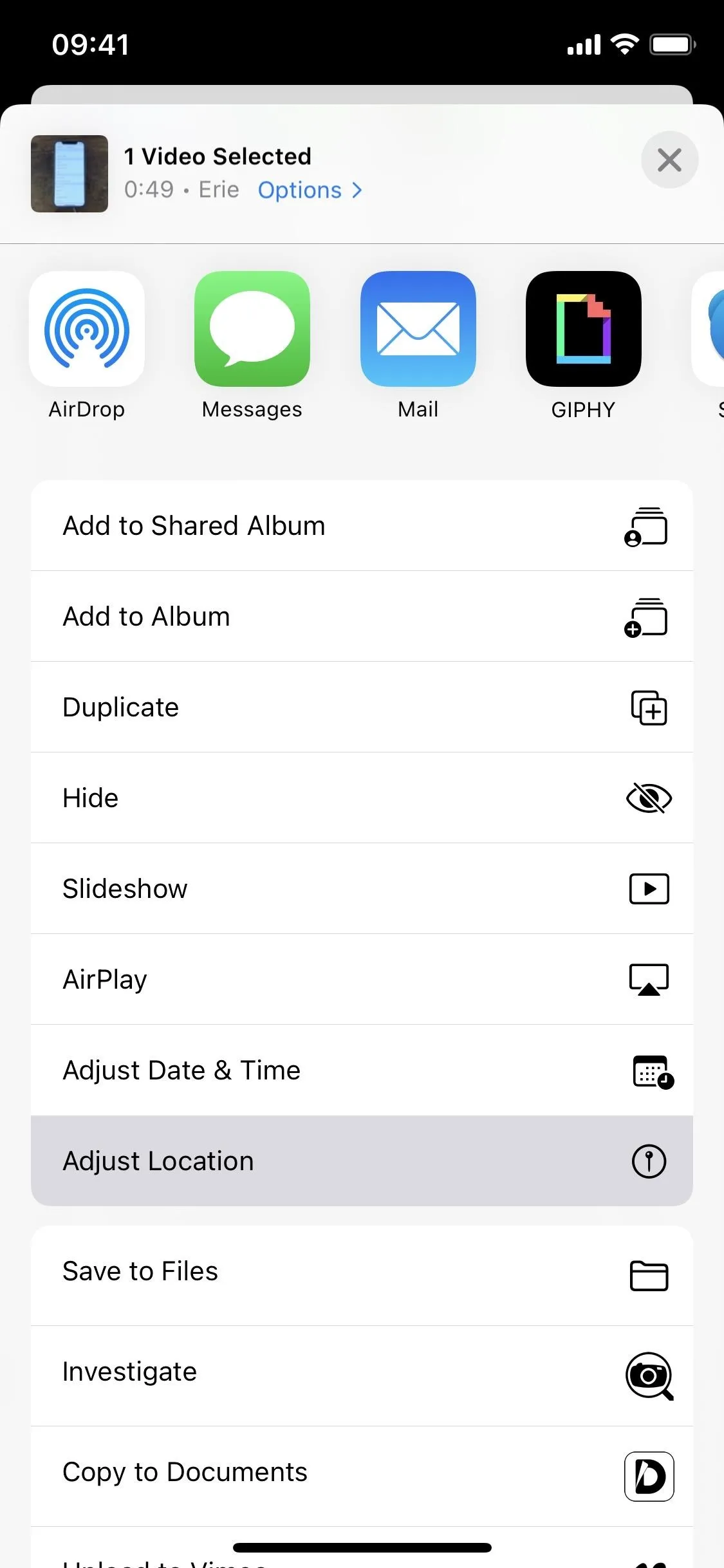
Task: Open Adjust Date & Time
Action: 362,1070
